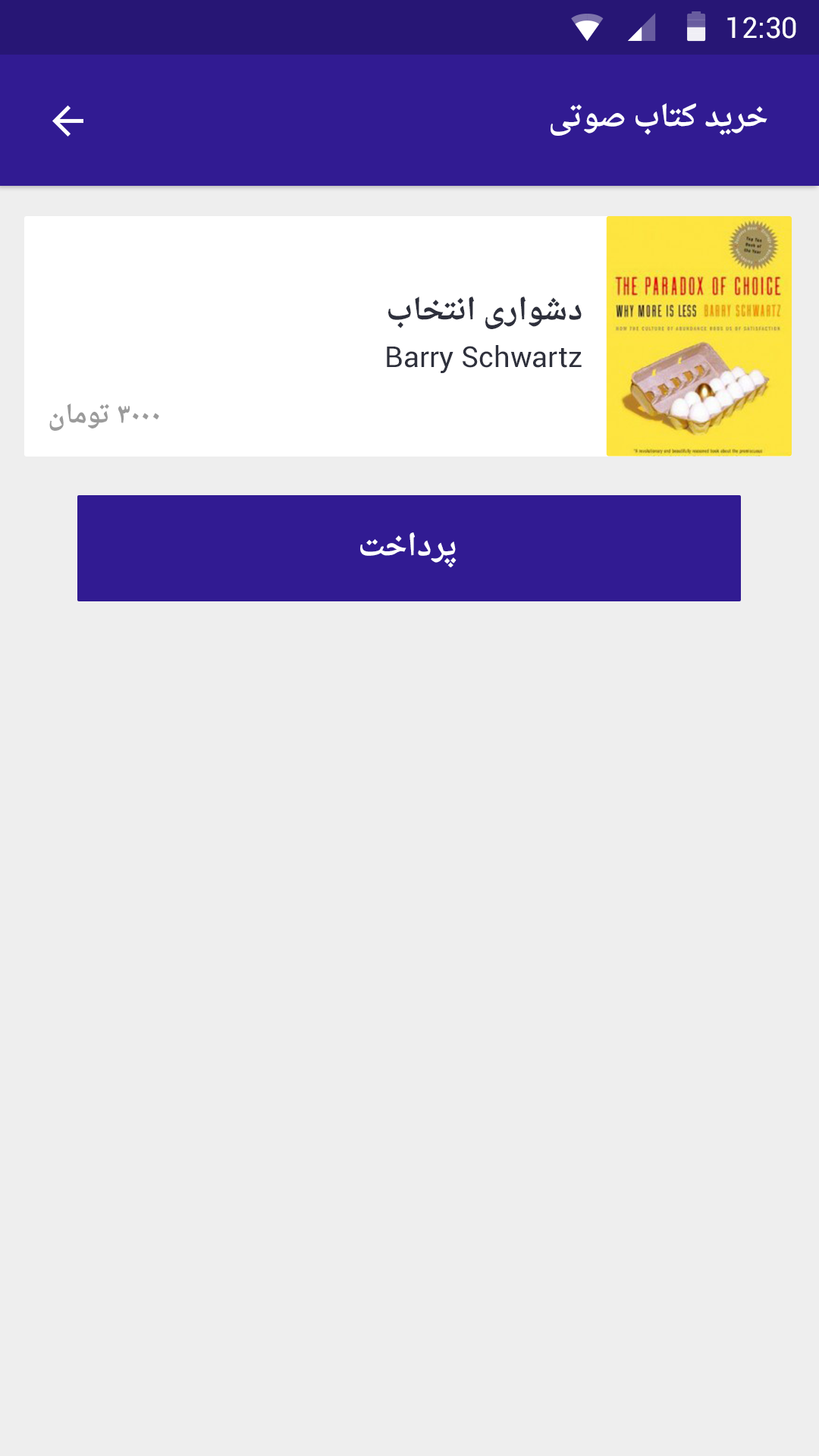Click the خرید کتاب صوتی screen title

coord(660,118)
